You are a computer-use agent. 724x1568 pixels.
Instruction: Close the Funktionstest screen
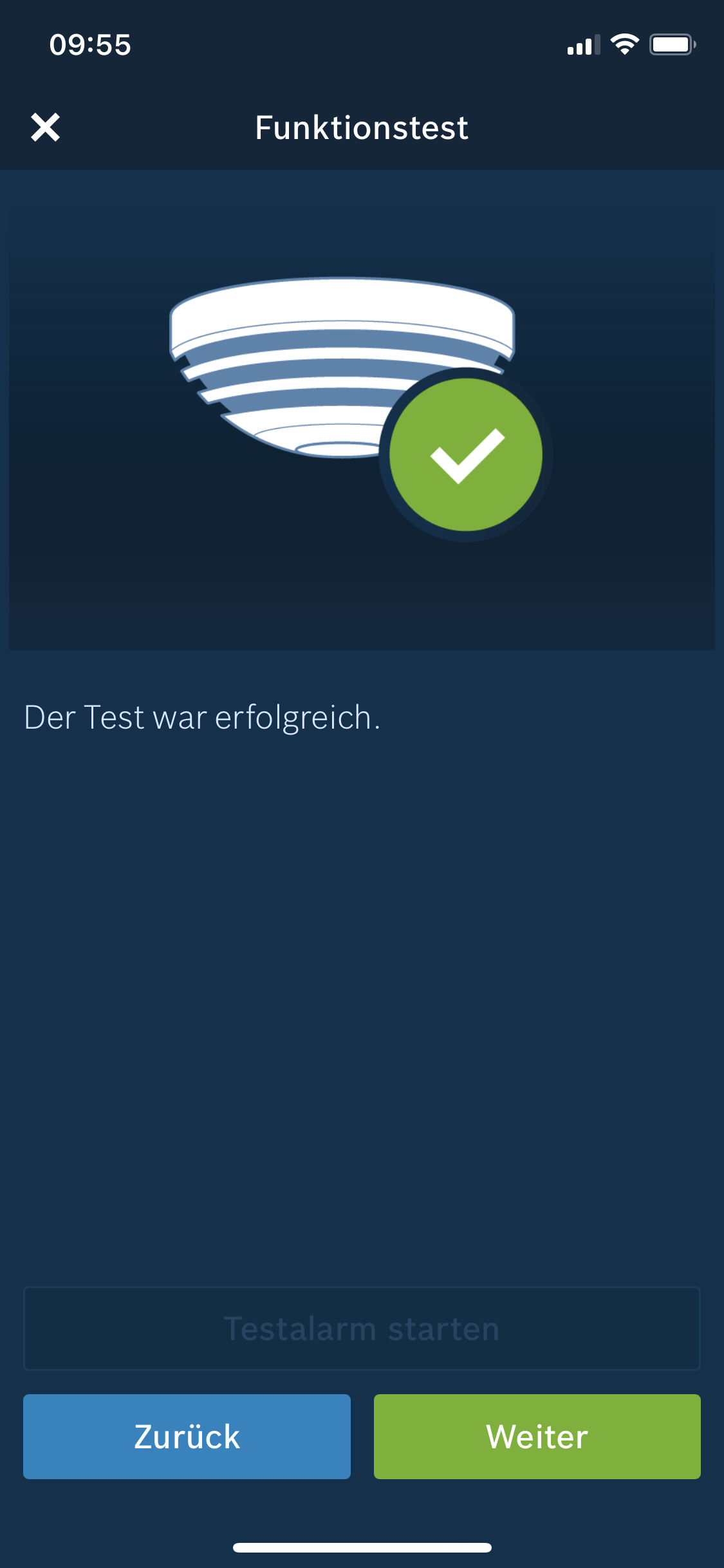click(45, 127)
